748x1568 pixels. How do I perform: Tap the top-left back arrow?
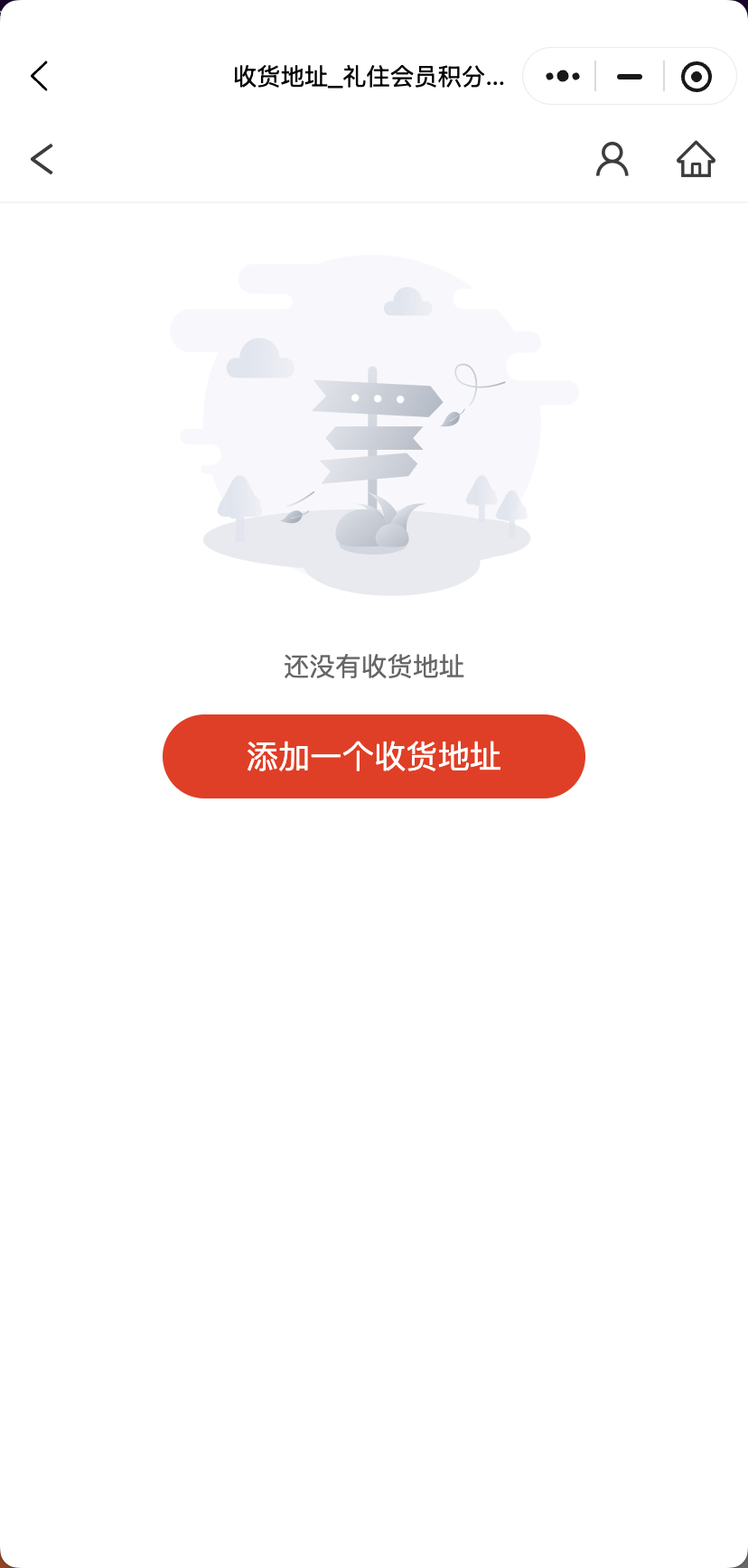click(x=39, y=76)
